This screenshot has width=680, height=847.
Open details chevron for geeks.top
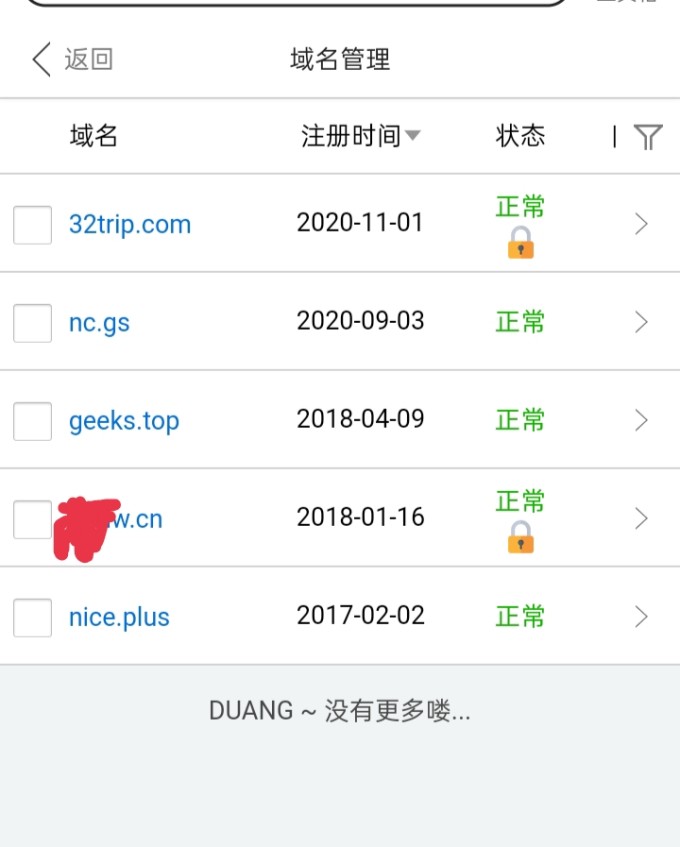point(642,420)
